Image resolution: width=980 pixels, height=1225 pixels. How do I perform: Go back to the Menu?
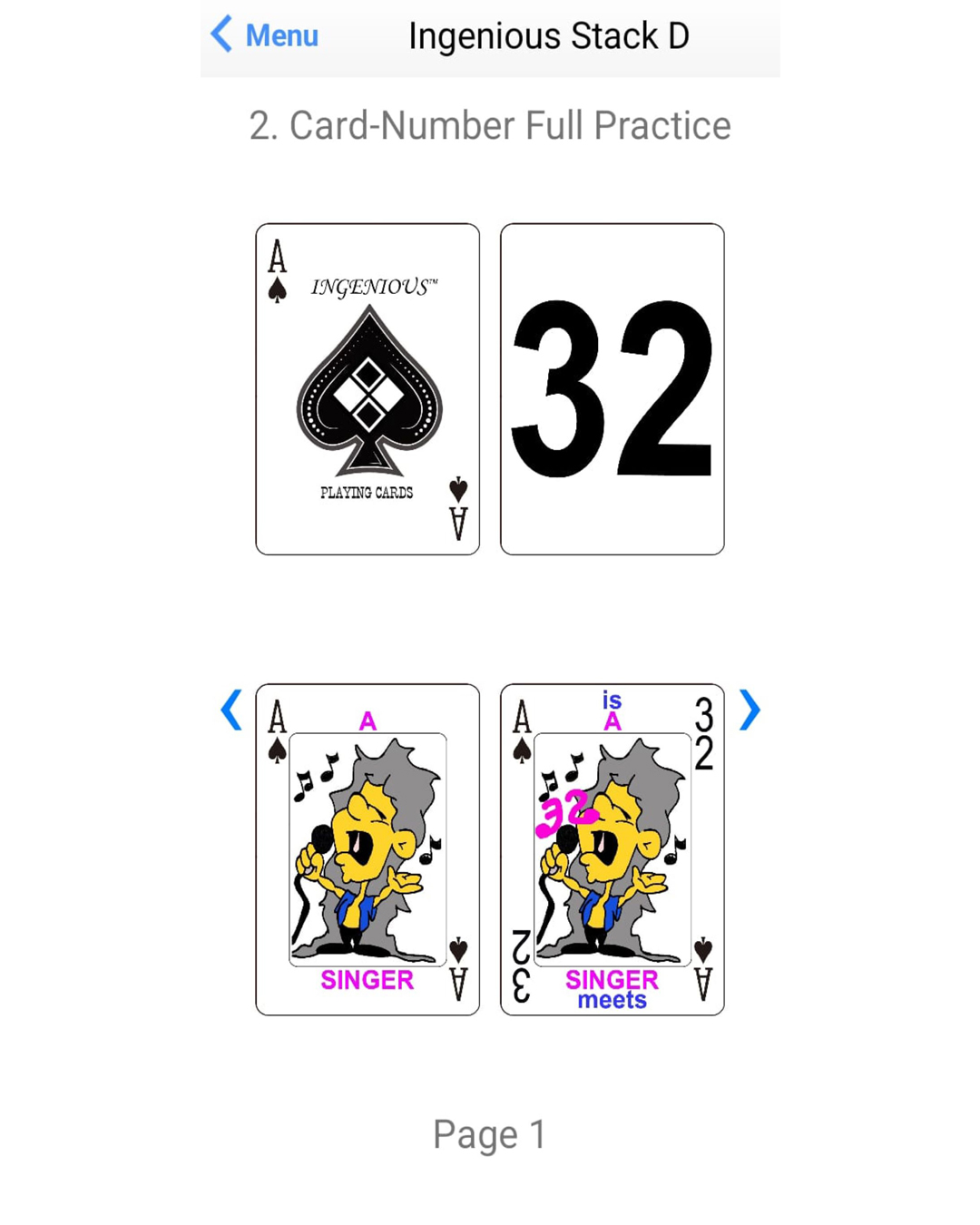pyautogui.click(x=264, y=35)
